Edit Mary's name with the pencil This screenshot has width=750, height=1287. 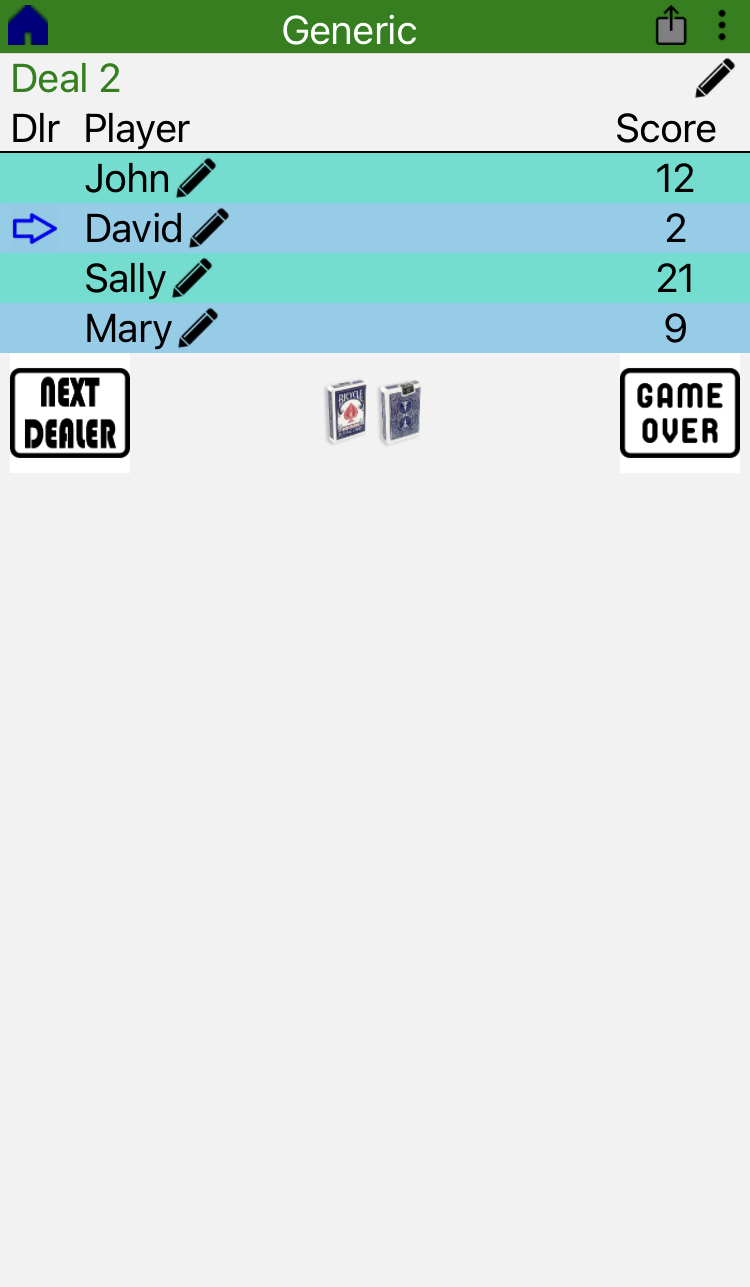coord(198,328)
